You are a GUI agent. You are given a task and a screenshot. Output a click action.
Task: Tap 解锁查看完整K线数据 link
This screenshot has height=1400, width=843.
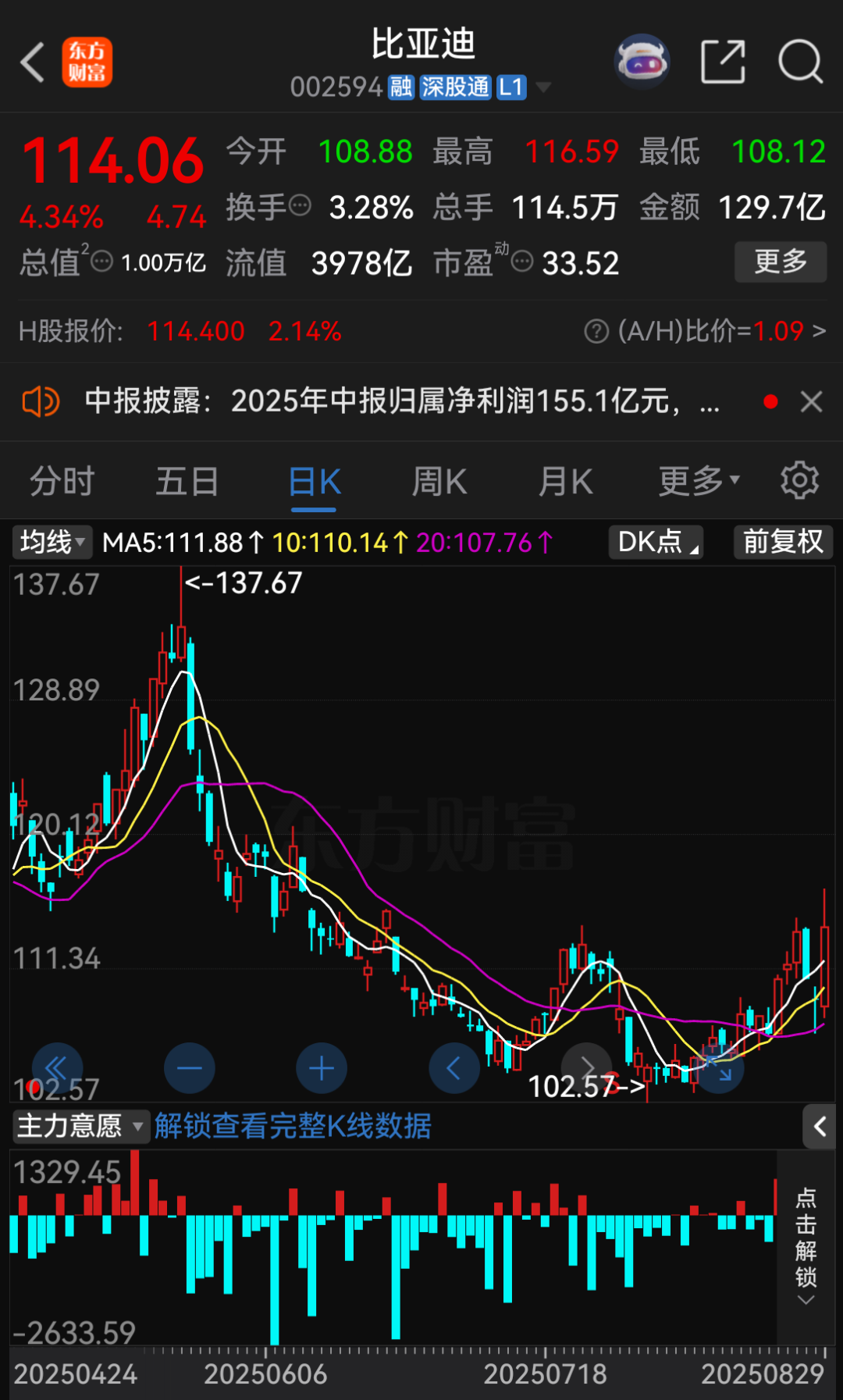[293, 1126]
